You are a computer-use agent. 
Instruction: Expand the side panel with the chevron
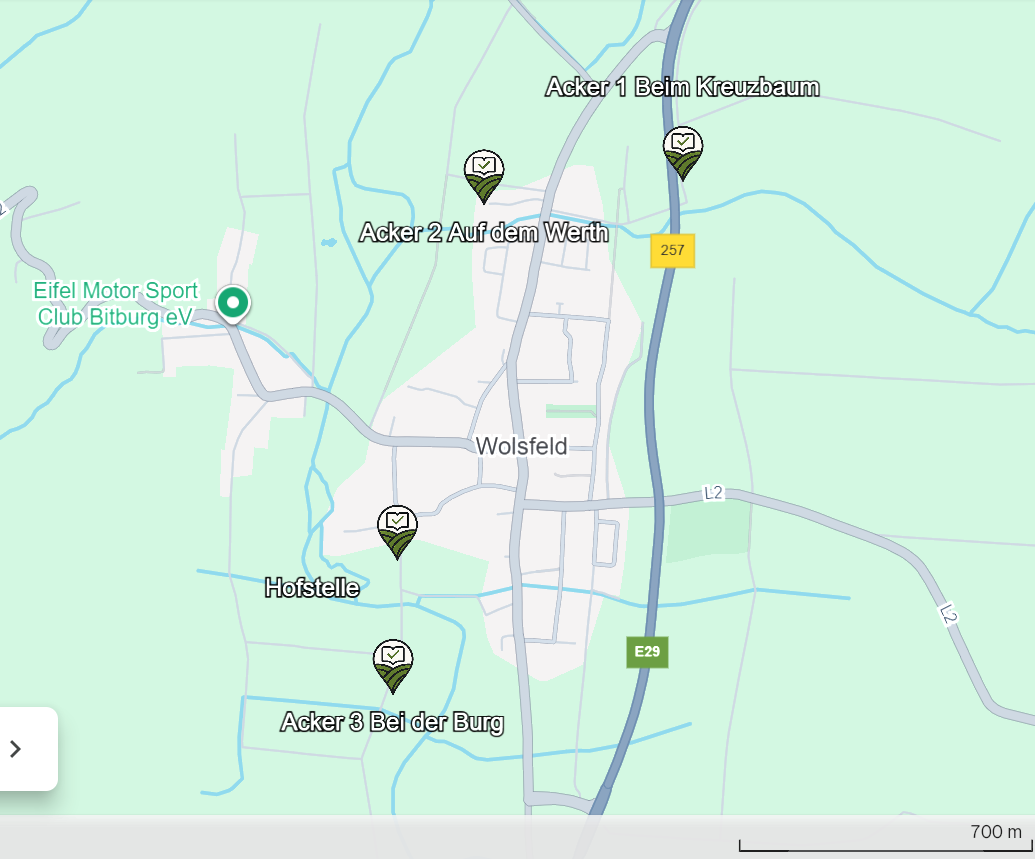17,749
